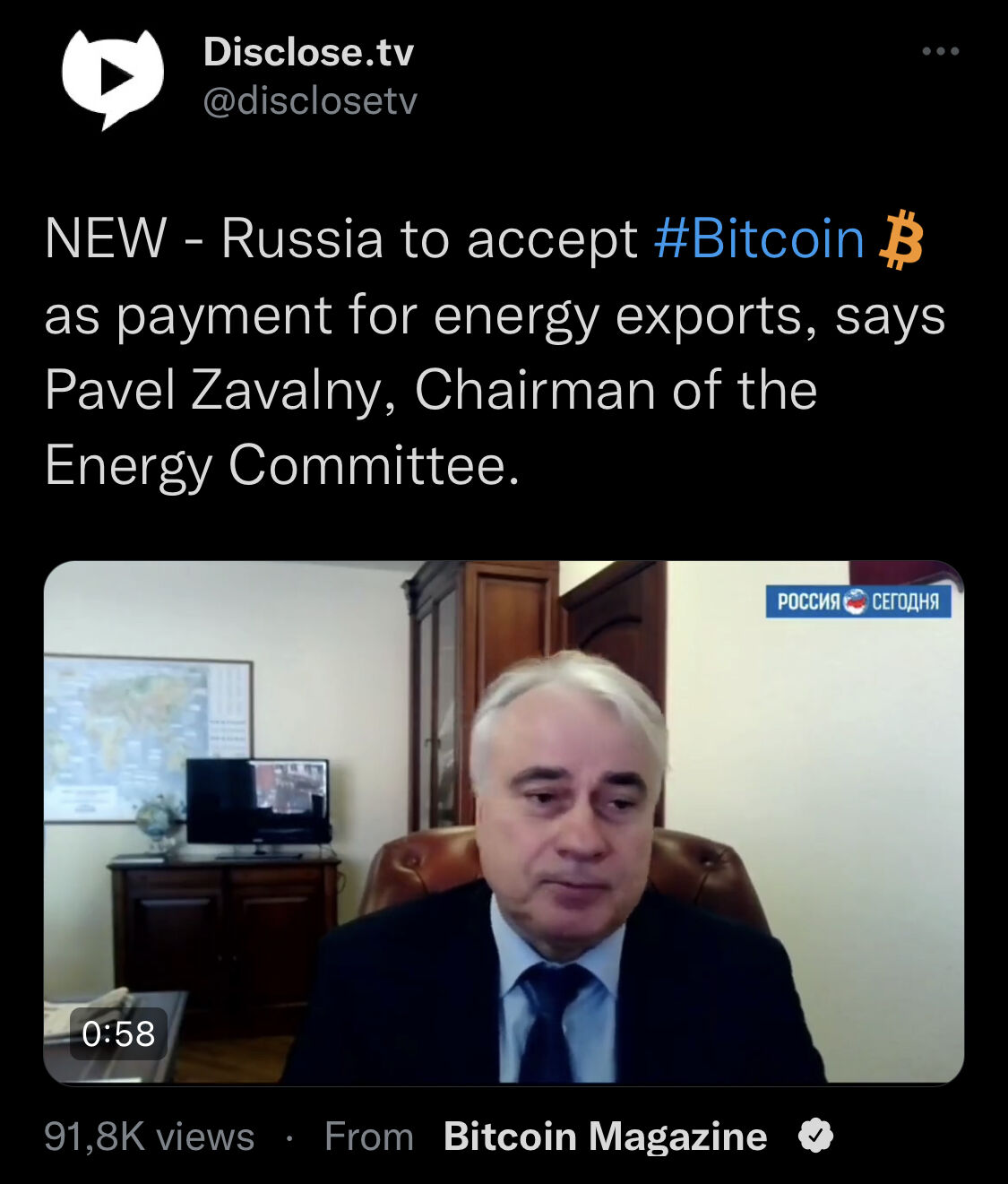Open Bitcoin Magazine source profile

(605, 1136)
